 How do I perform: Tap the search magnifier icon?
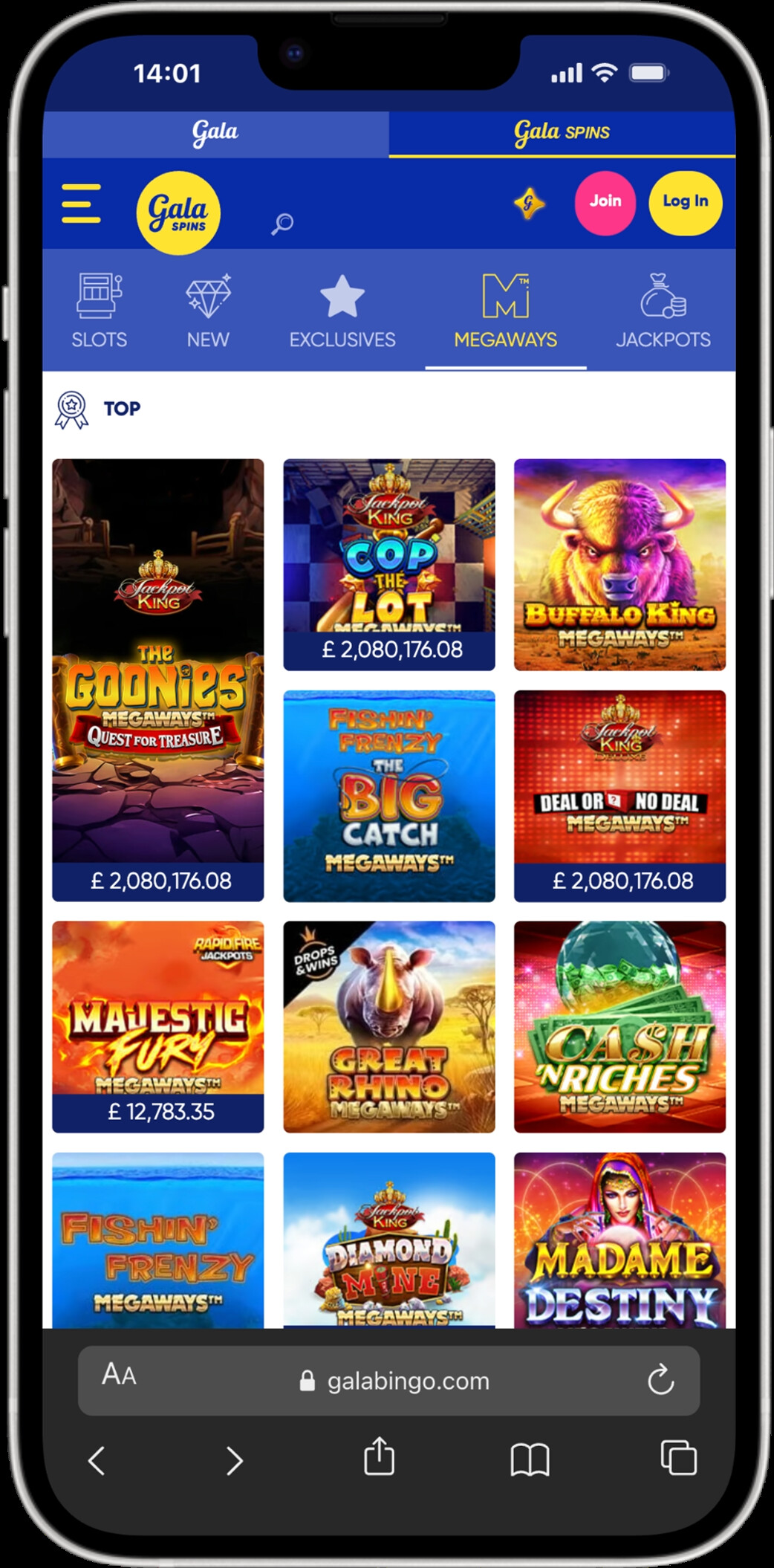(282, 223)
